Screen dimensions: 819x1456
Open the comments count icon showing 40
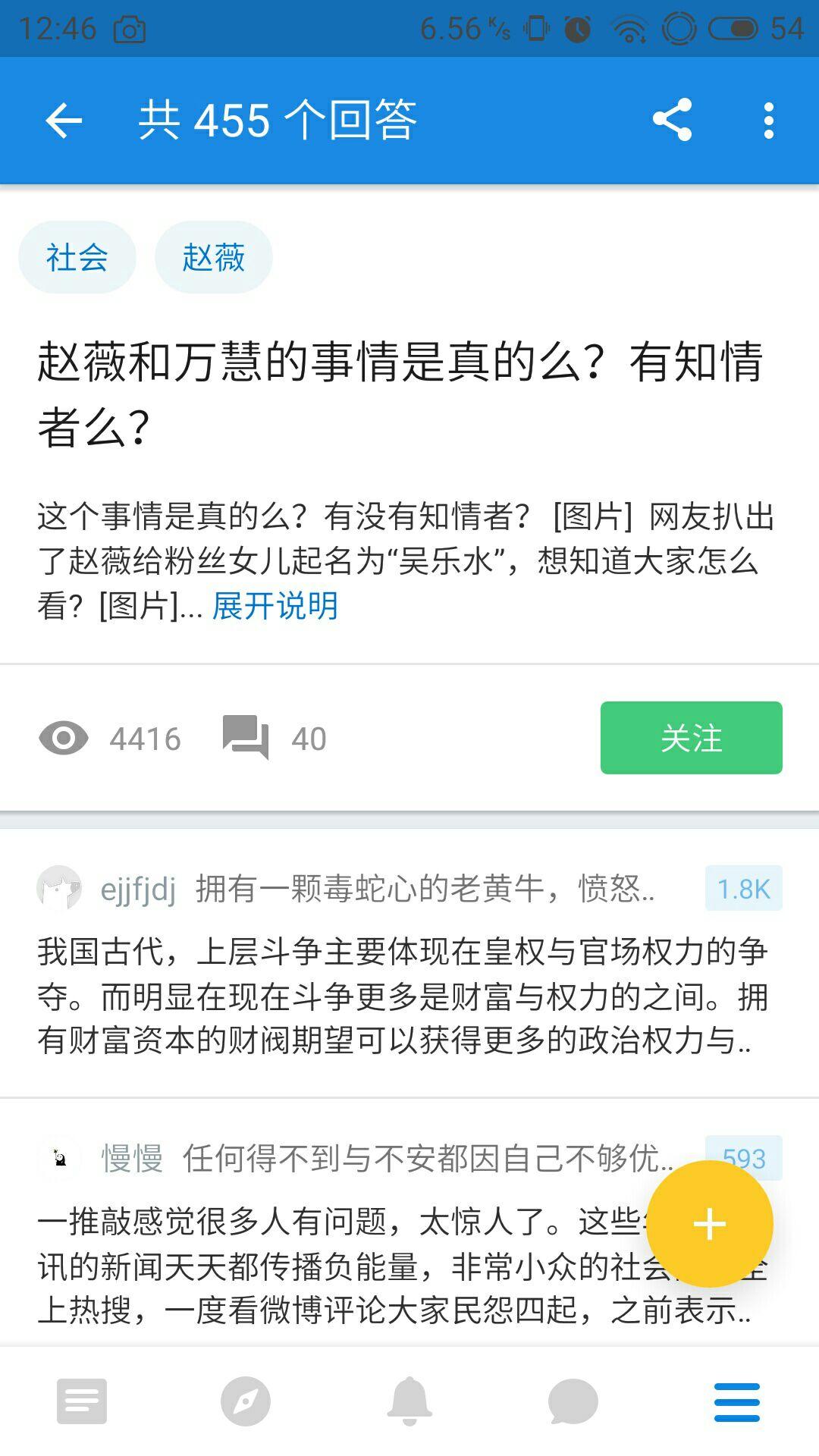[246, 737]
